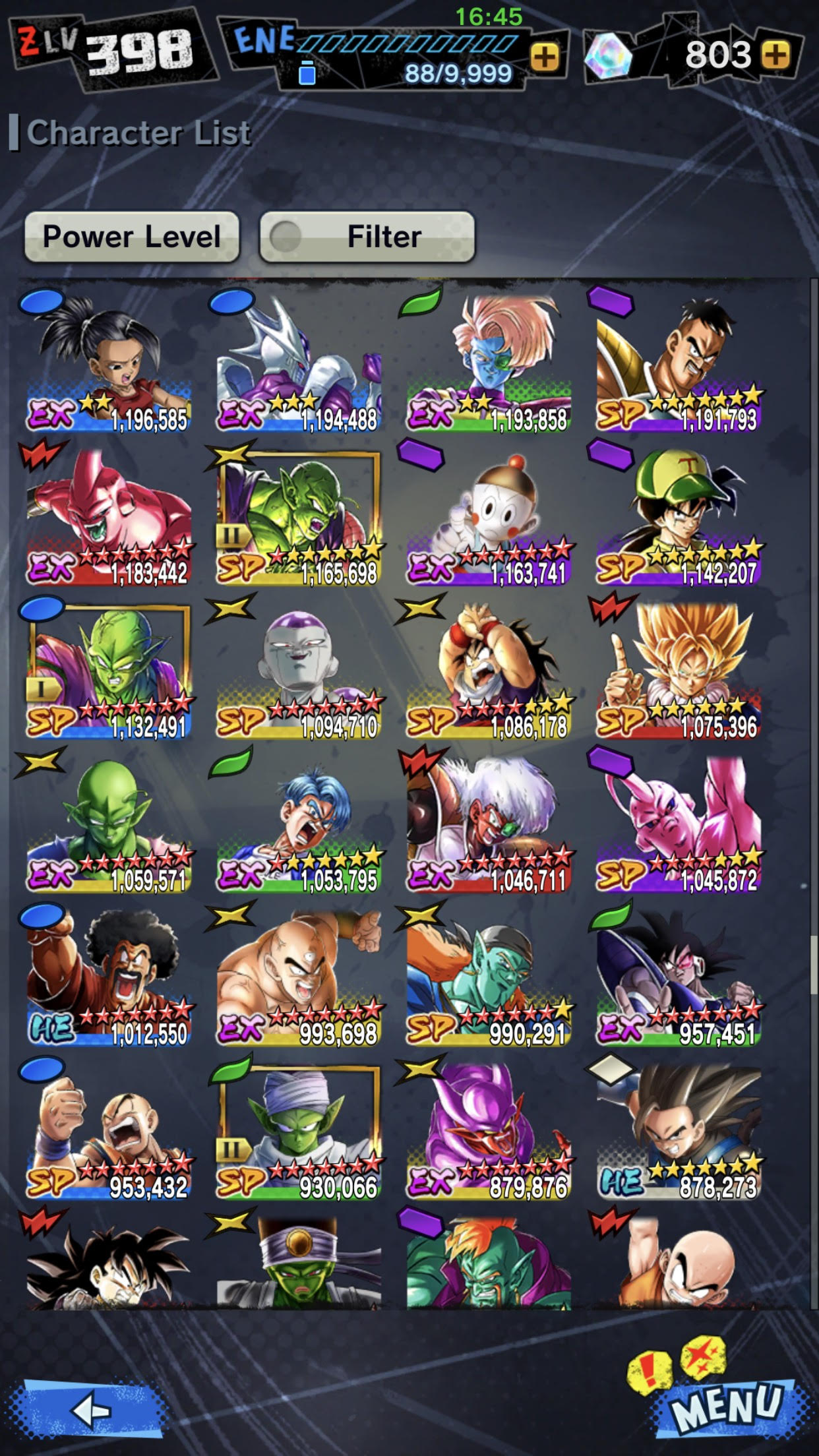This screenshot has width=819, height=1456.
Task: Select the SP character with power 1,191,793
Action: point(679,361)
